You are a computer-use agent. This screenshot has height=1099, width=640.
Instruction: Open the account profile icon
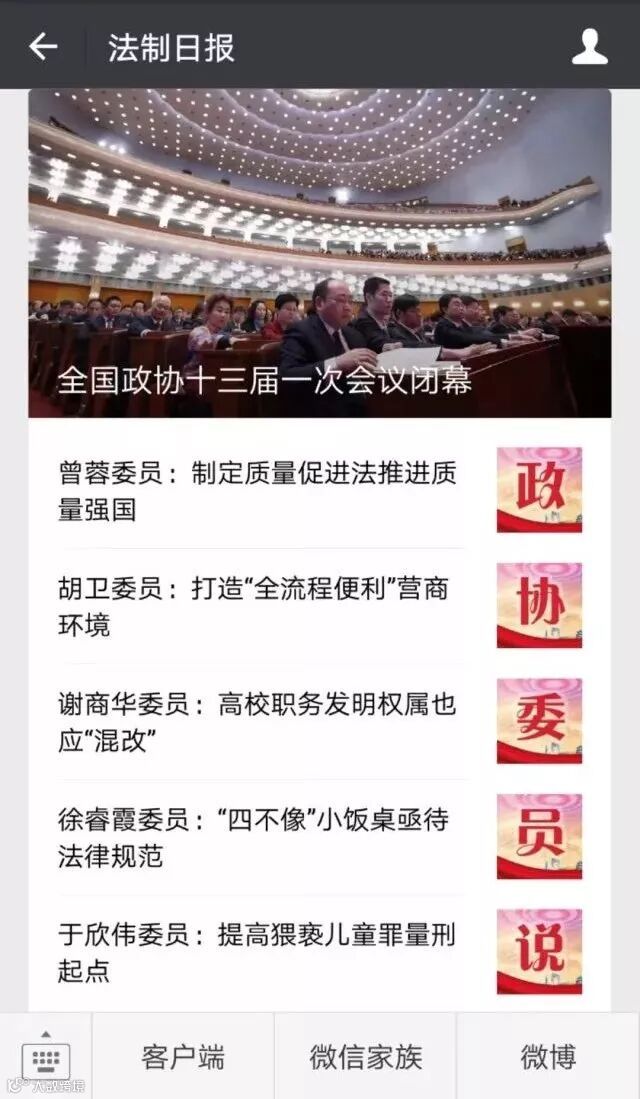(x=589, y=46)
